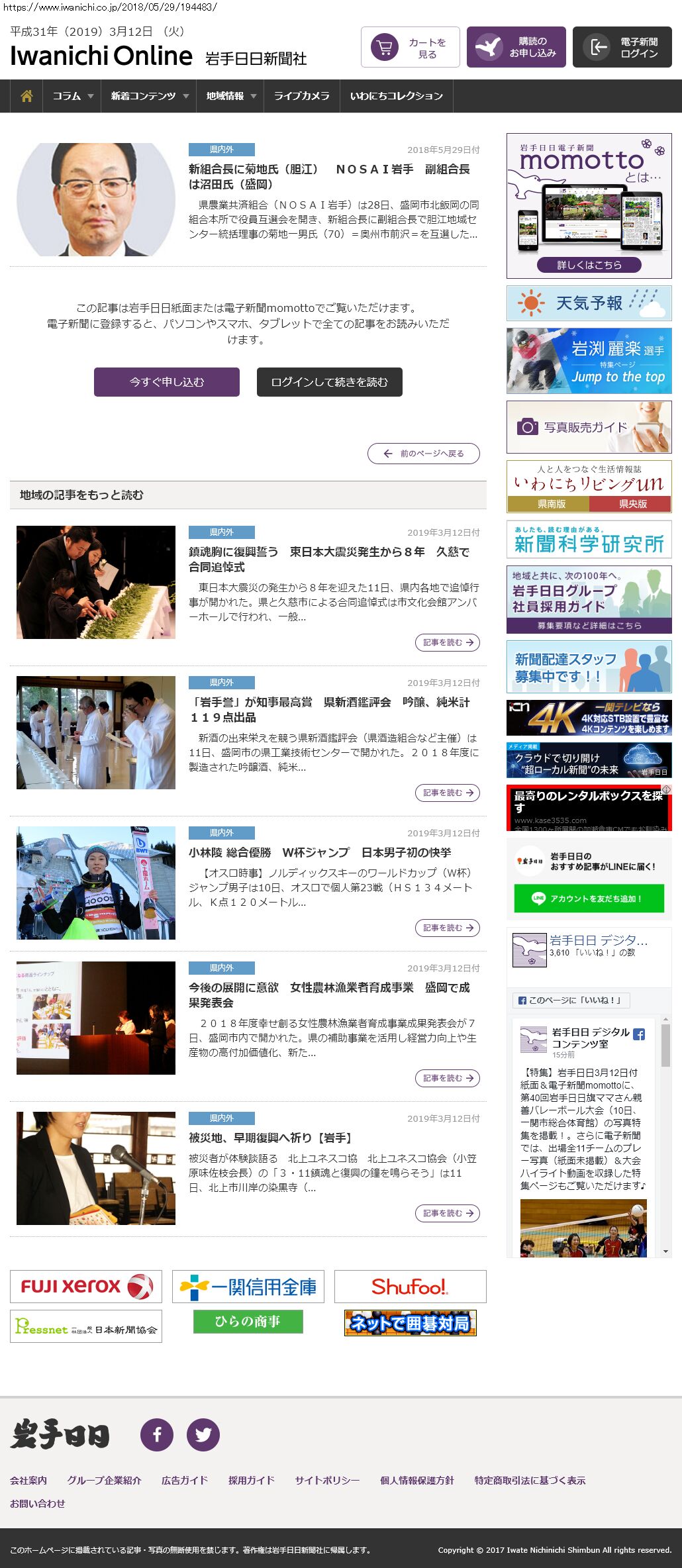Expand the 地域情報 menu
682x1568 pixels.
pyautogui.click(x=230, y=96)
